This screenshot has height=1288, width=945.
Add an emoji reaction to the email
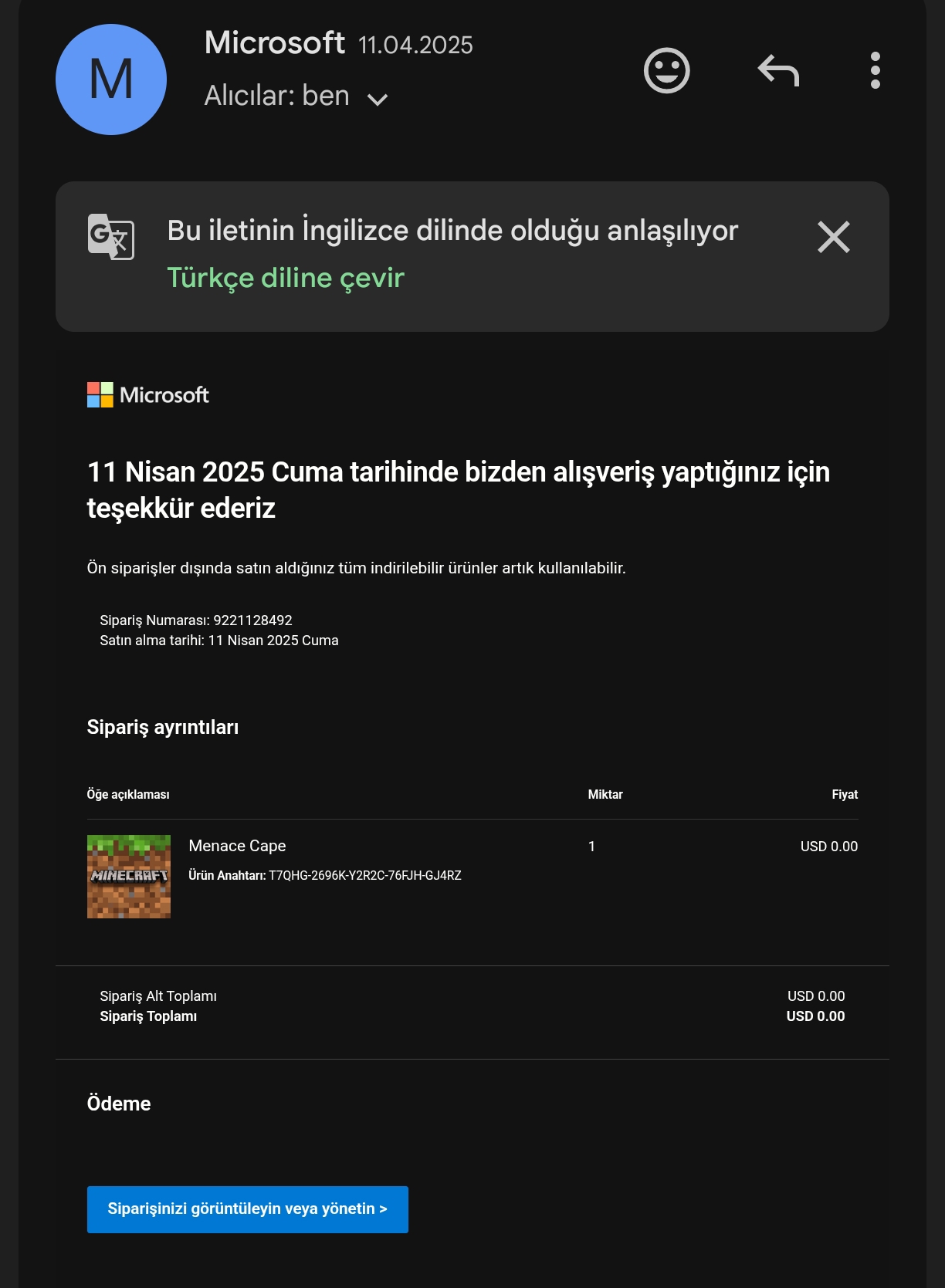point(667,72)
